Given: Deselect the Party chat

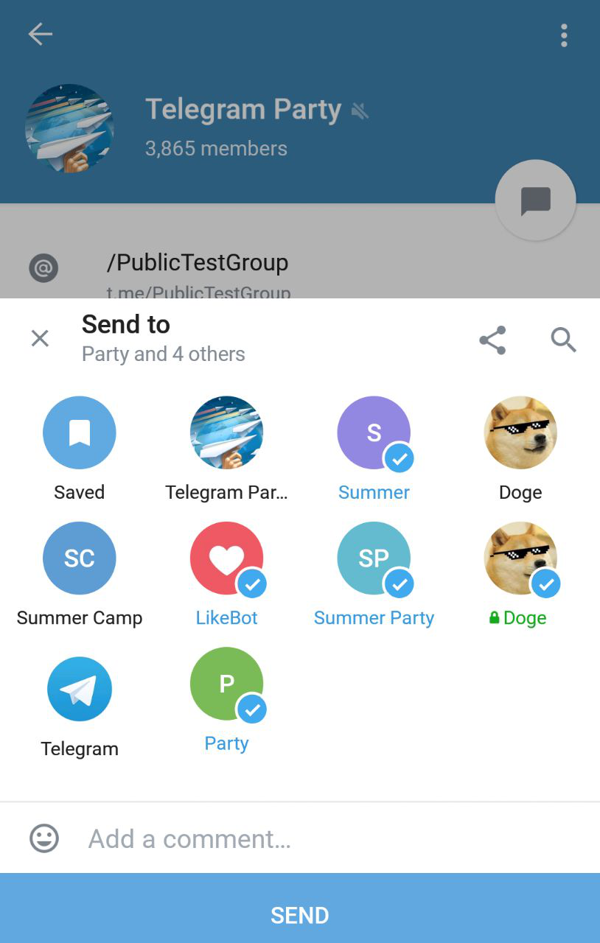Looking at the screenshot, I should 226,684.
